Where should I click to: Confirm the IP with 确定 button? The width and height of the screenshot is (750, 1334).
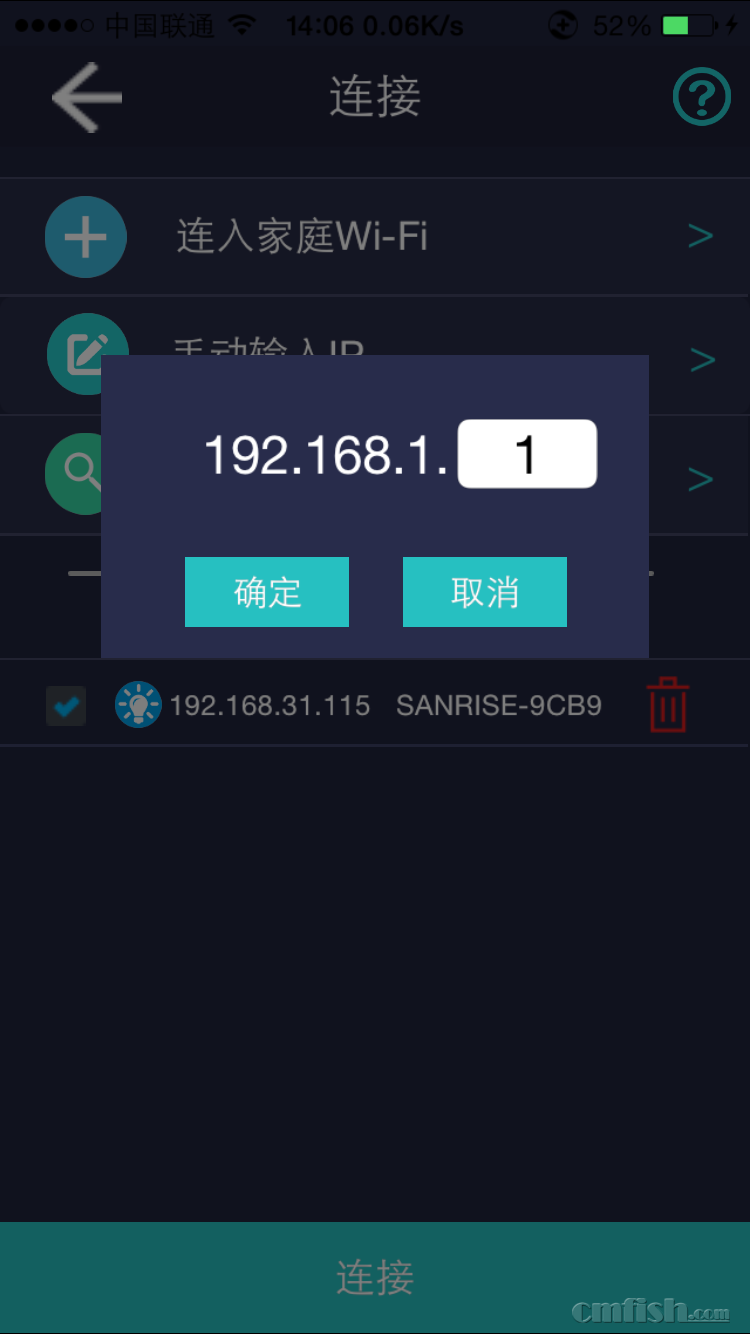pos(267,592)
